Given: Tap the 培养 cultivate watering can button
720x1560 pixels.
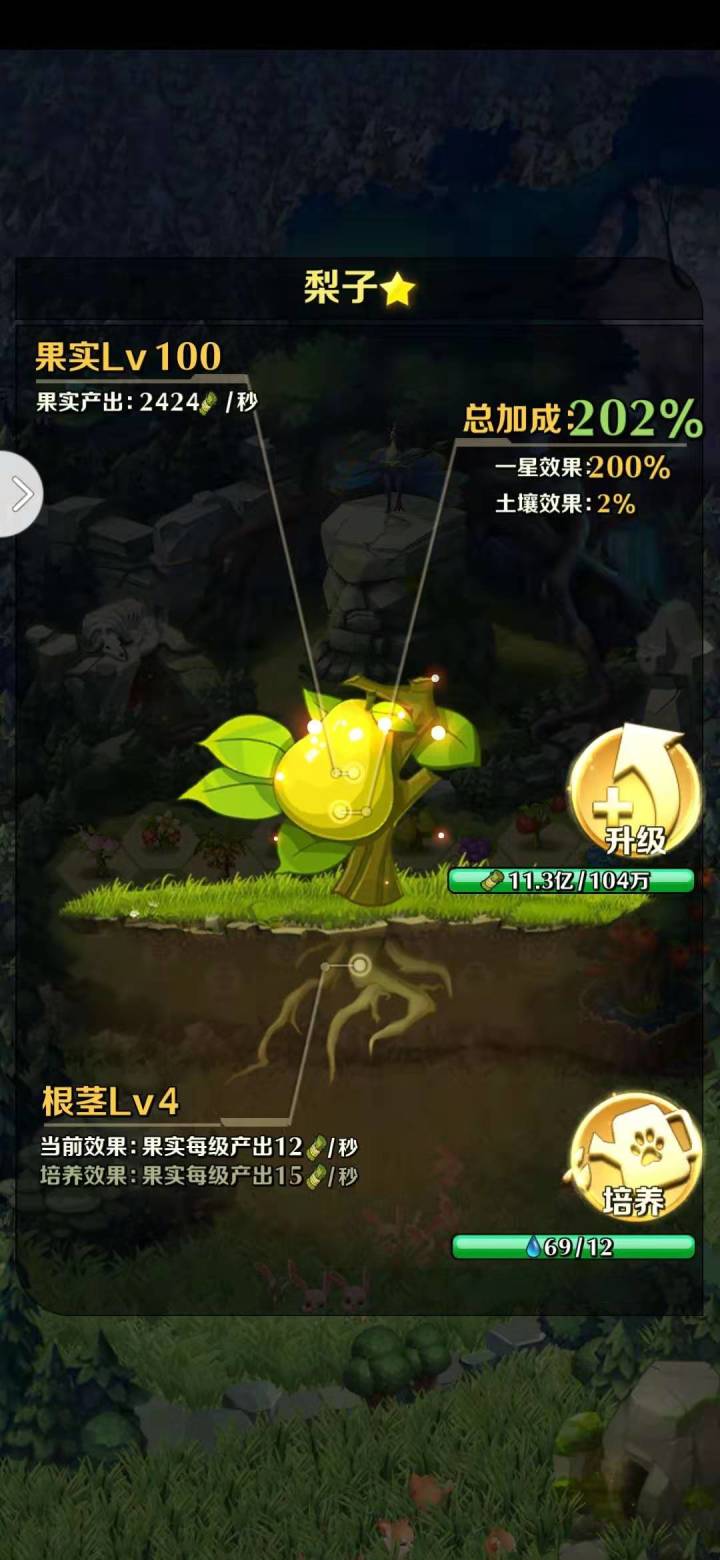Looking at the screenshot, I should click(x=635, y=1160).
